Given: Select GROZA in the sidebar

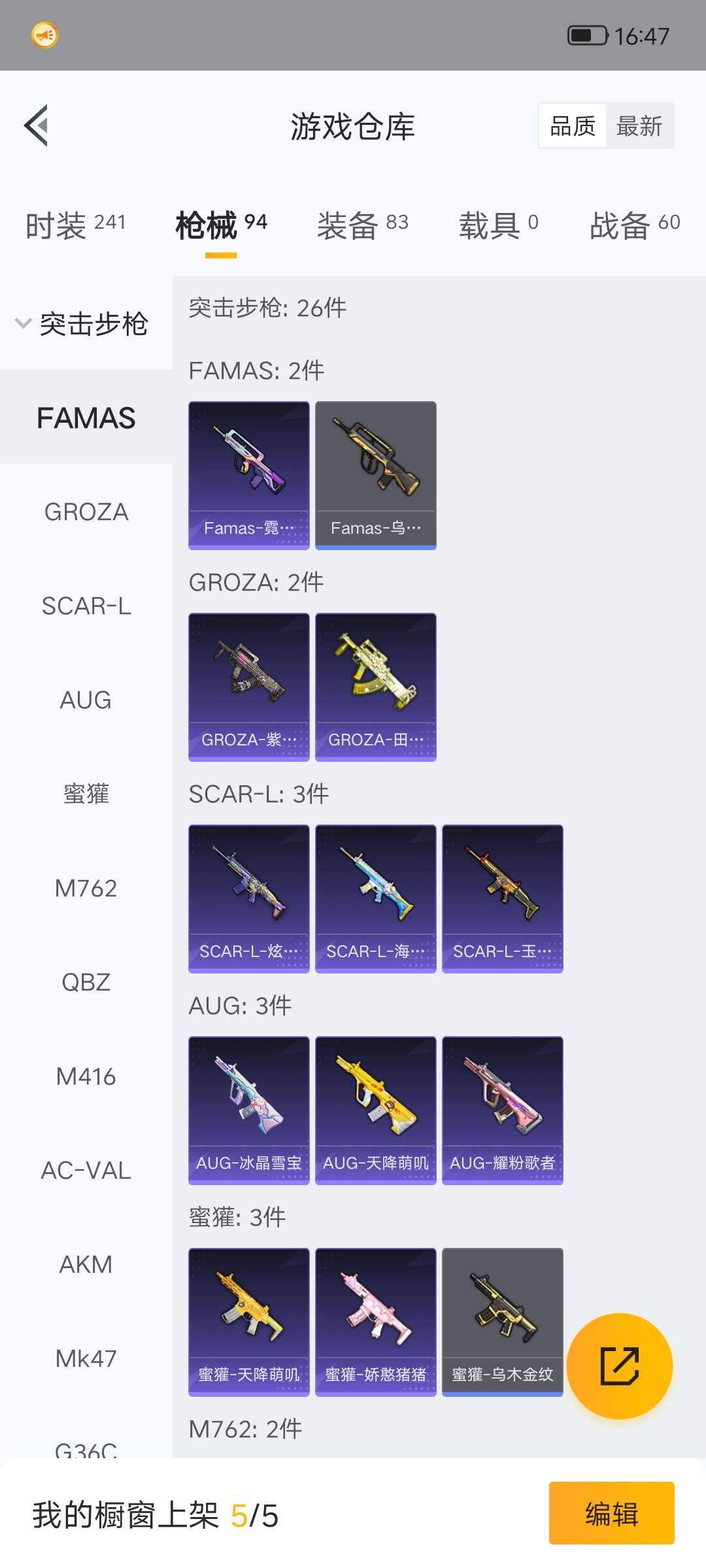Looking at the screenshot, I should click(86, 512).
